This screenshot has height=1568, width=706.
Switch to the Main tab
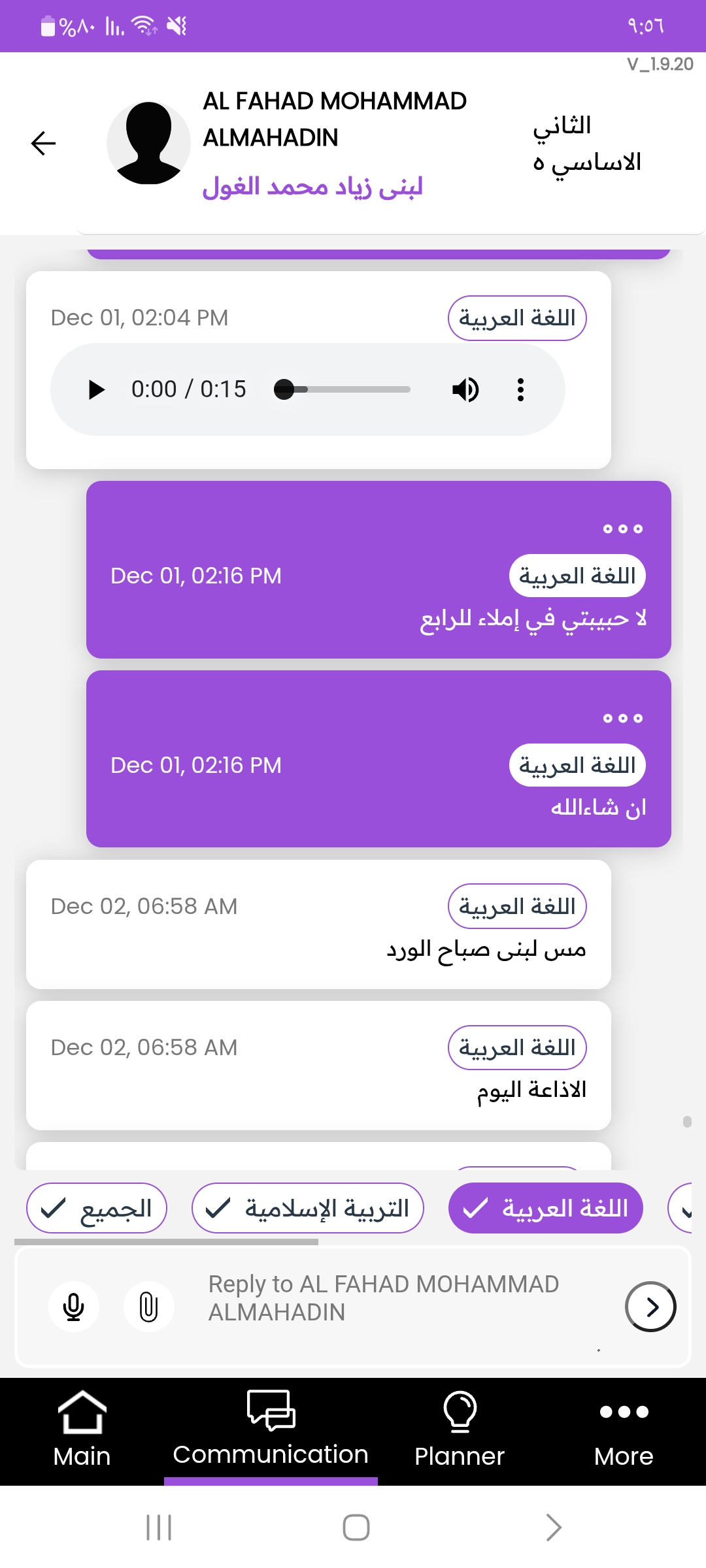pos(82,1431)
